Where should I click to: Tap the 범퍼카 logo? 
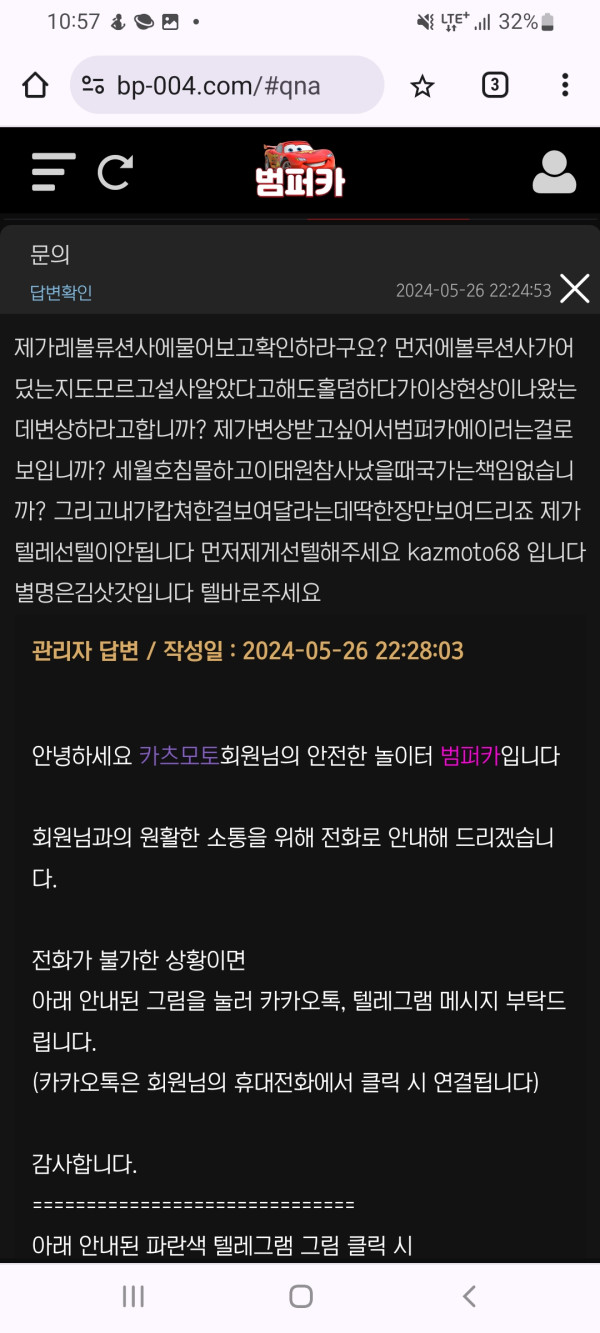[300, 170]
